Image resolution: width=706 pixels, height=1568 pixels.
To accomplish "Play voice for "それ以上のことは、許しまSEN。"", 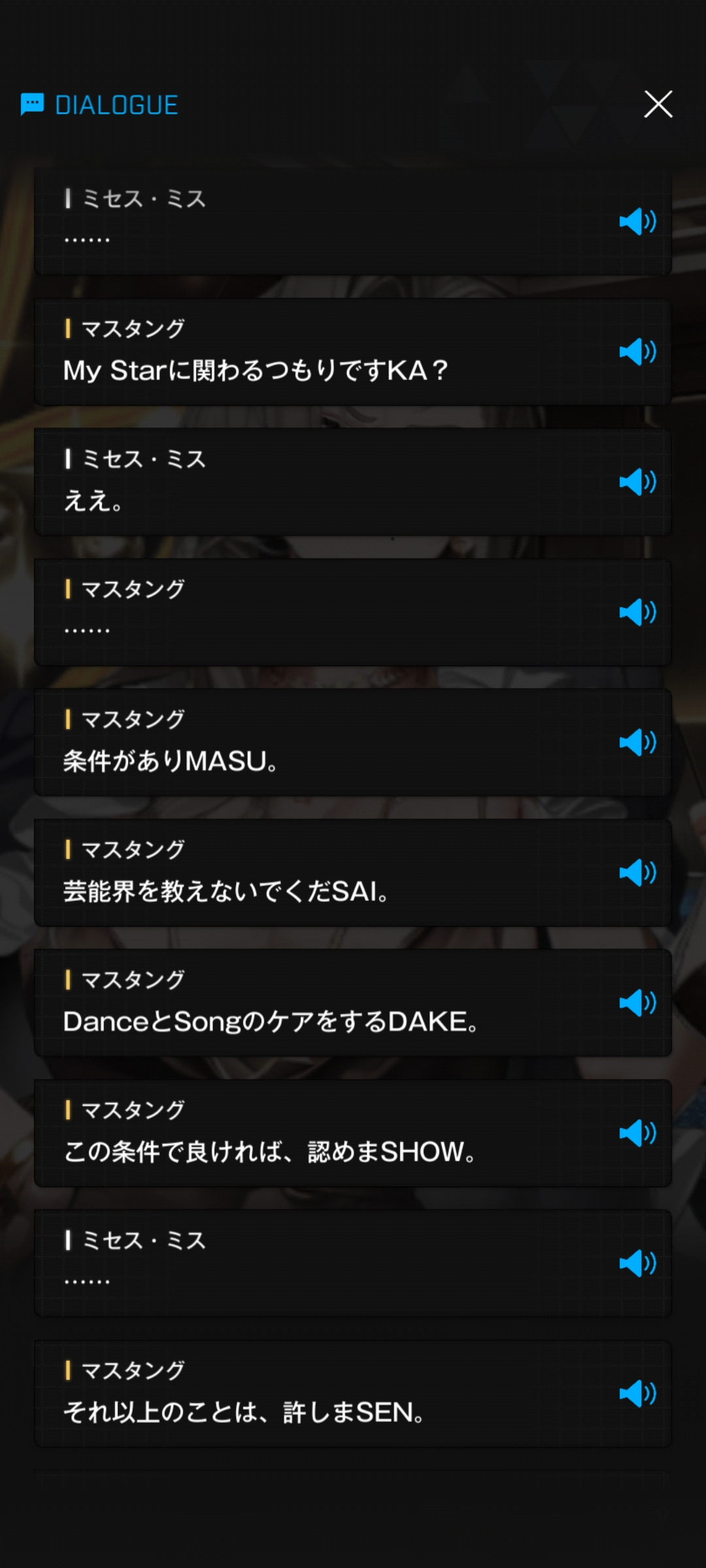I will 637,1394.
